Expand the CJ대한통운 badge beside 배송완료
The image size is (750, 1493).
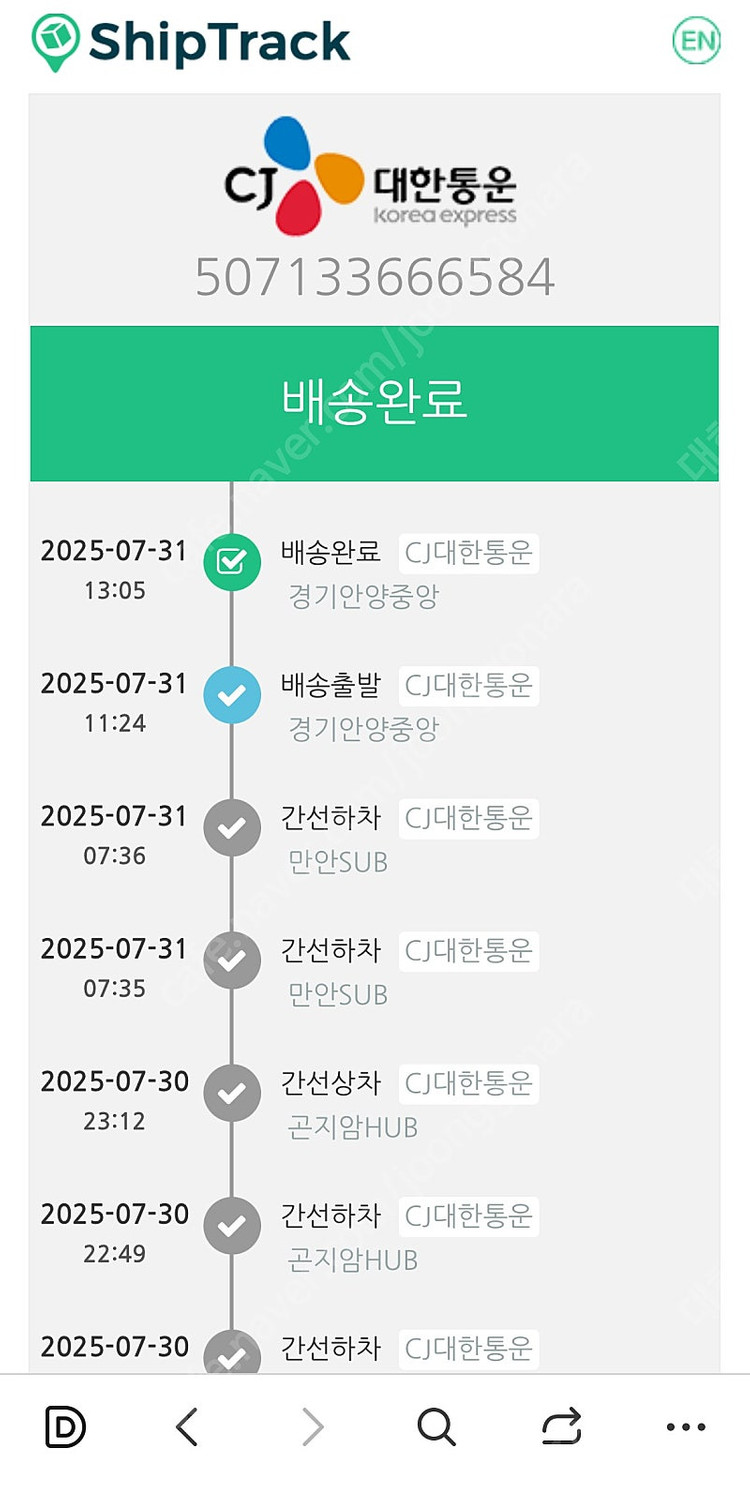pyautogui.click(x=468, y=552)
